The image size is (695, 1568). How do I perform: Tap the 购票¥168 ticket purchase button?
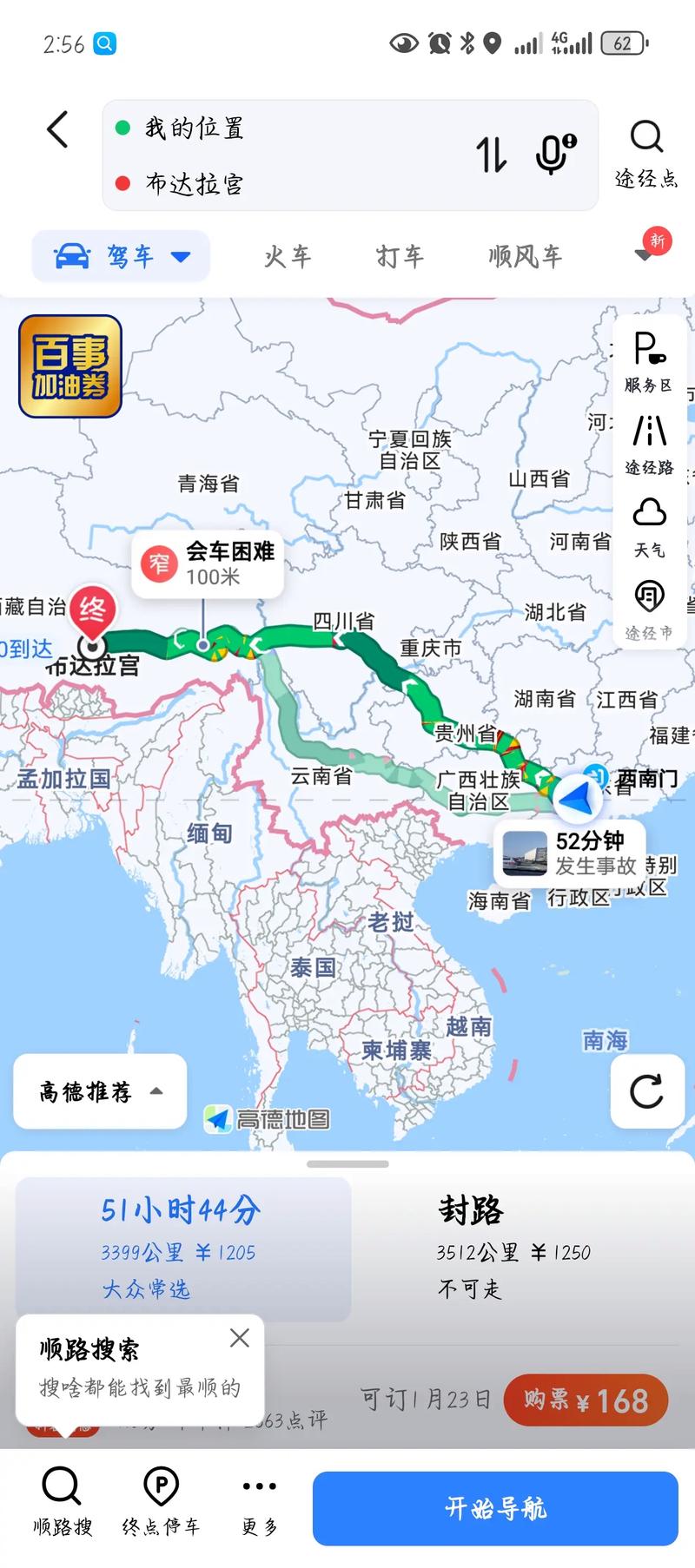586,1400
